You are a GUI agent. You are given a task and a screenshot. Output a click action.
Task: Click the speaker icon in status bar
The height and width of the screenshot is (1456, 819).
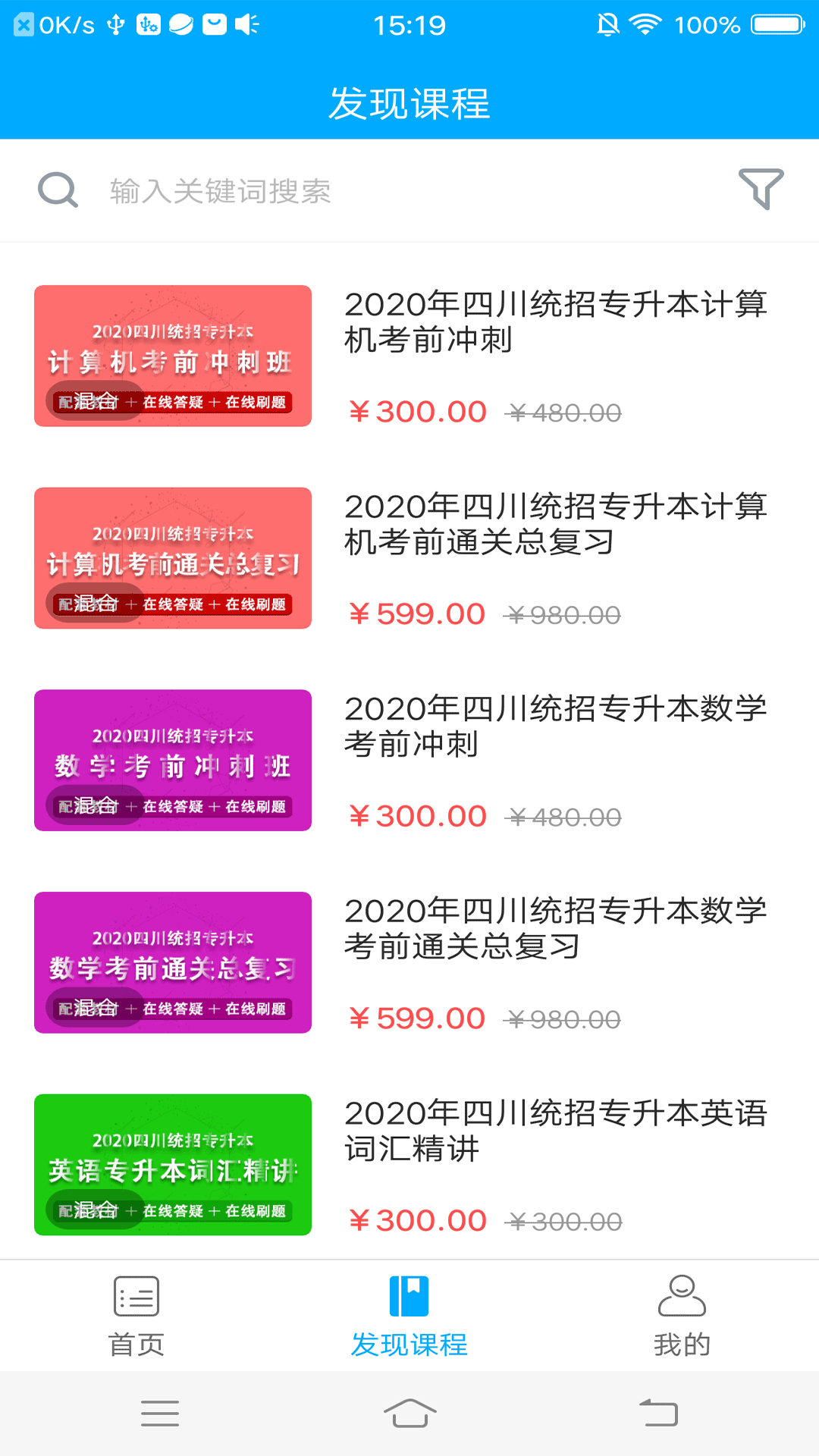pos(245,25)
